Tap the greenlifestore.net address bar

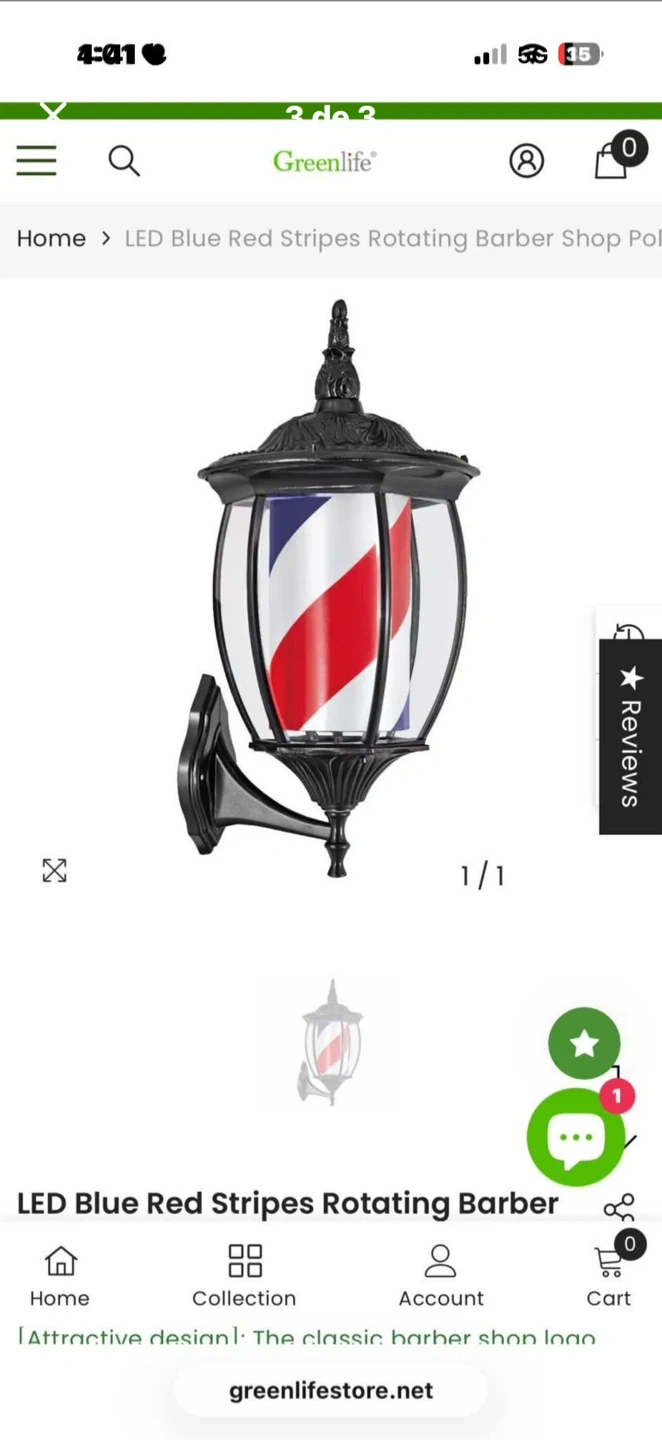point(331,1390)
